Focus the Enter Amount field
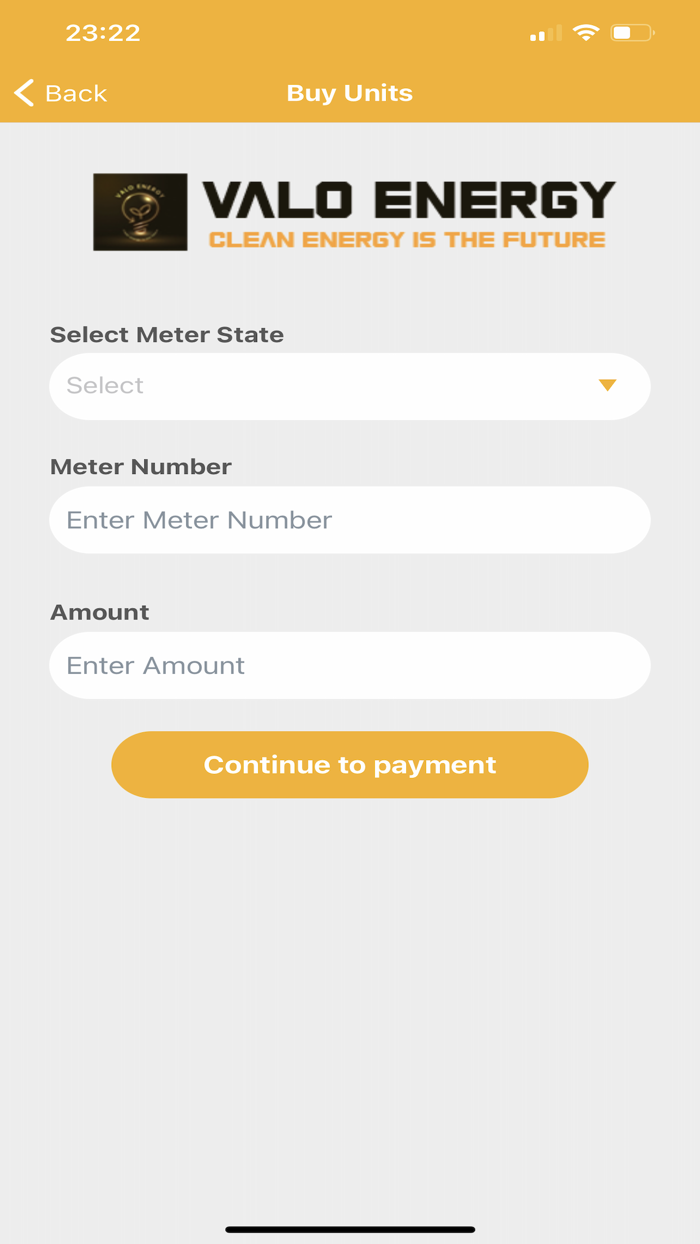Image resolution: width=700 pixels, height=1244 pixels. point(350,665)
